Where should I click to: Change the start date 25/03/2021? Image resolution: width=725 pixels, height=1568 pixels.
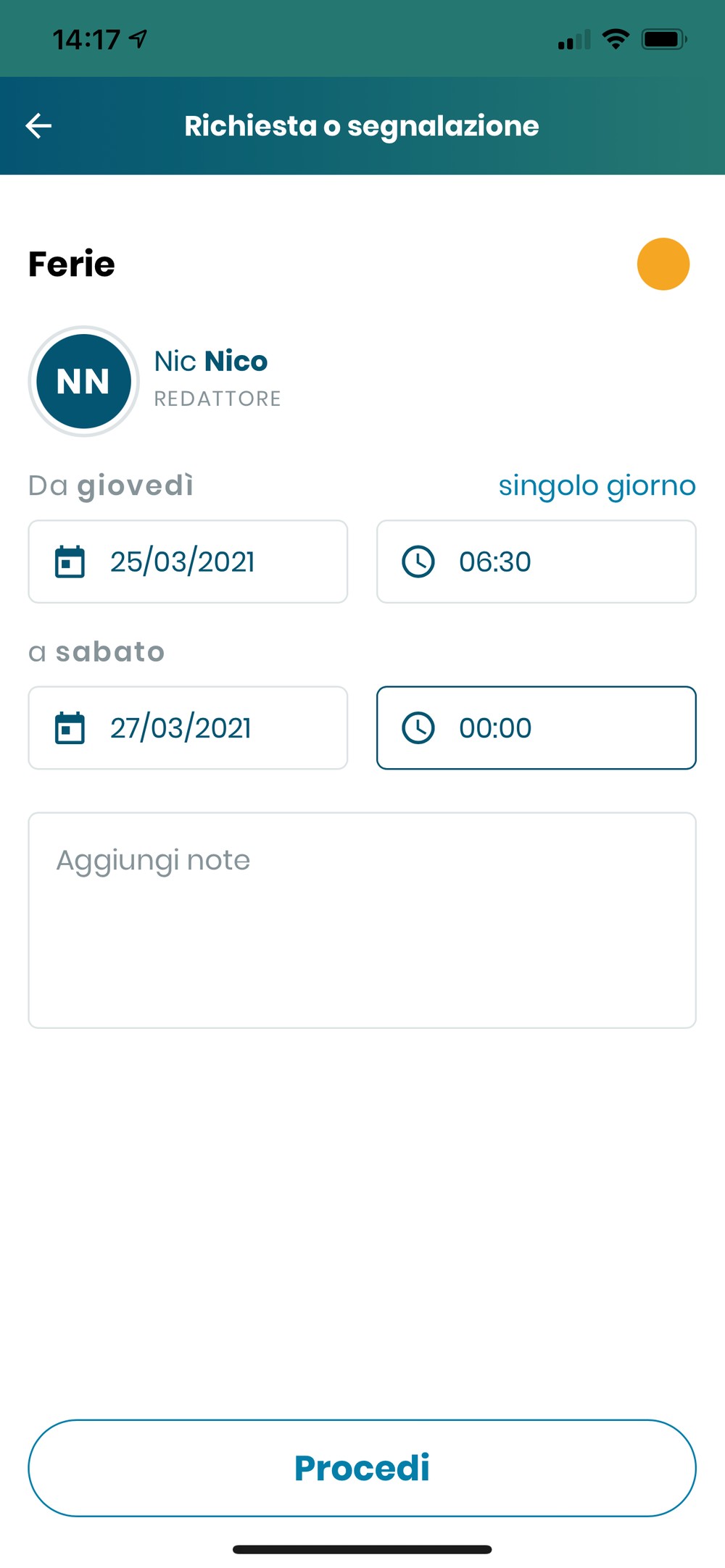[188, 562]
